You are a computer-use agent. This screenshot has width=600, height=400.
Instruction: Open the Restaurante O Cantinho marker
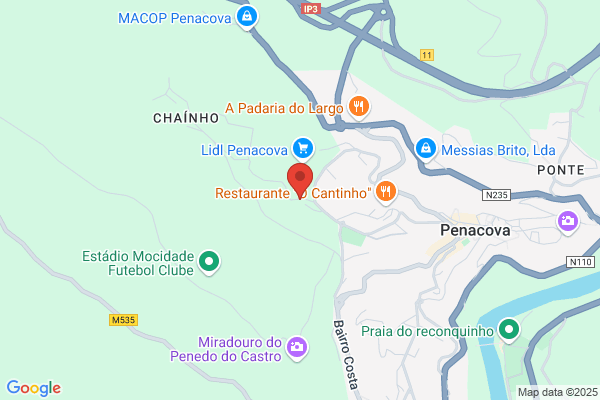point(386,193)
